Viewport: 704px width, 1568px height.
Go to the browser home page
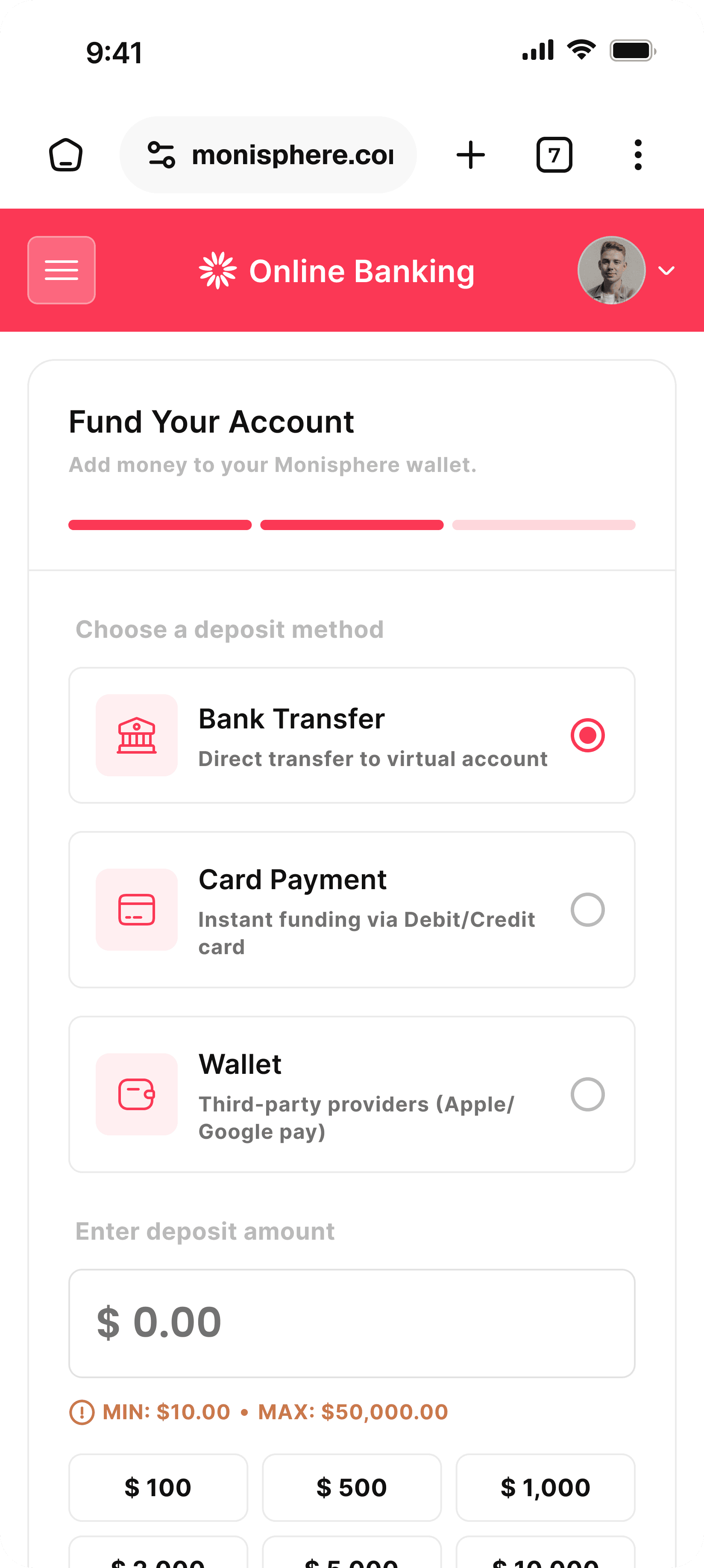coord(66,155)
